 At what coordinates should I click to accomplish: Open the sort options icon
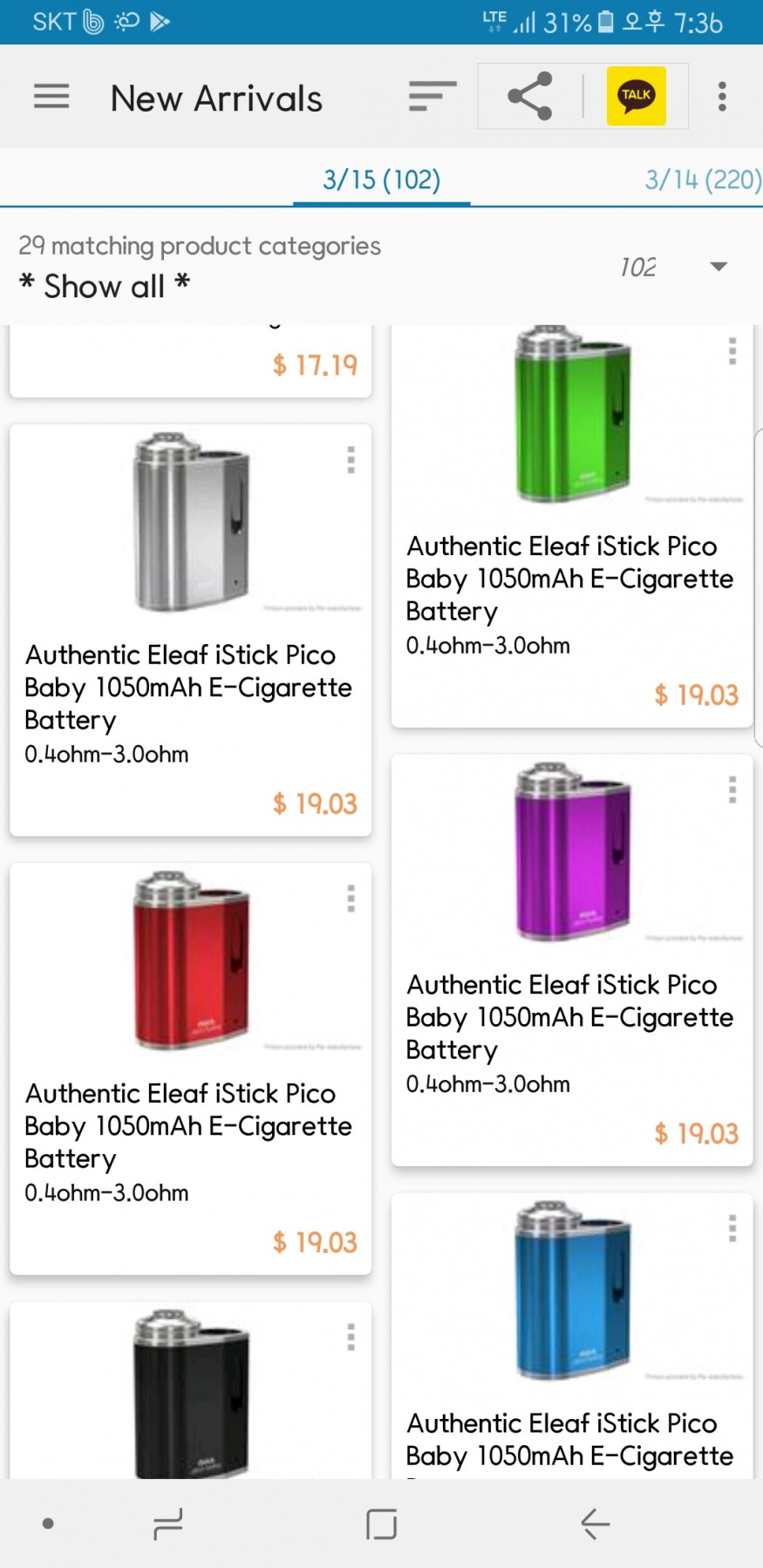pos(432,97)
